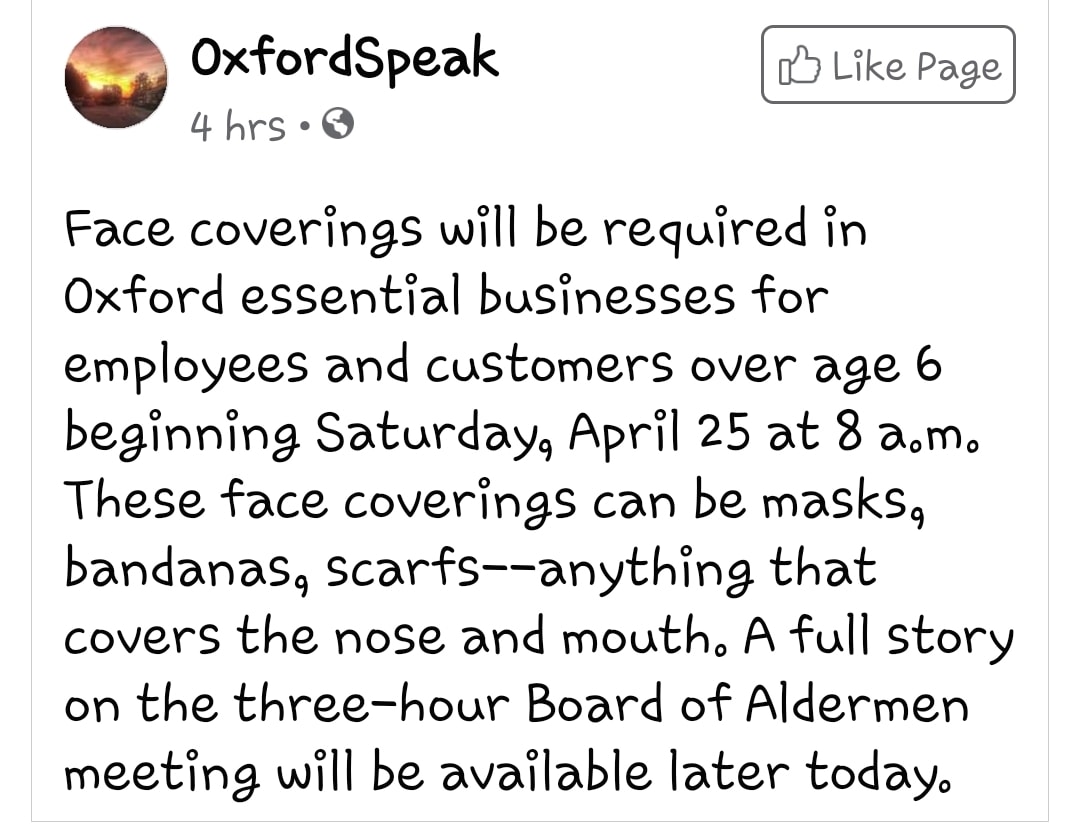Tap the Like Page button
Image resolution: width=1080 pixels, height=834 pixels.
pyautogui.click(x=888, y=65)
